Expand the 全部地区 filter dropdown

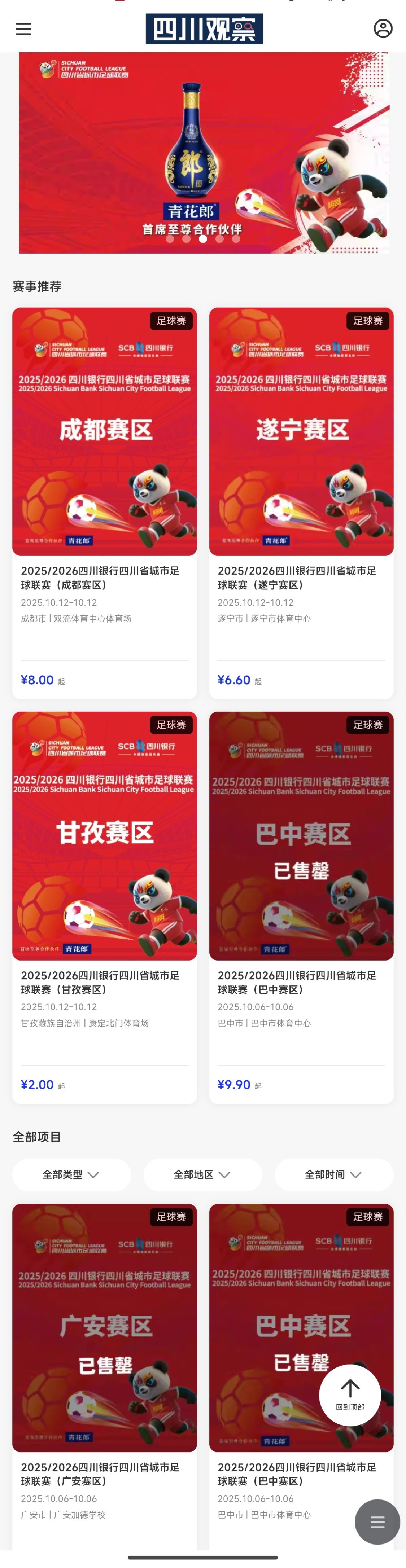coord(203,1174)
